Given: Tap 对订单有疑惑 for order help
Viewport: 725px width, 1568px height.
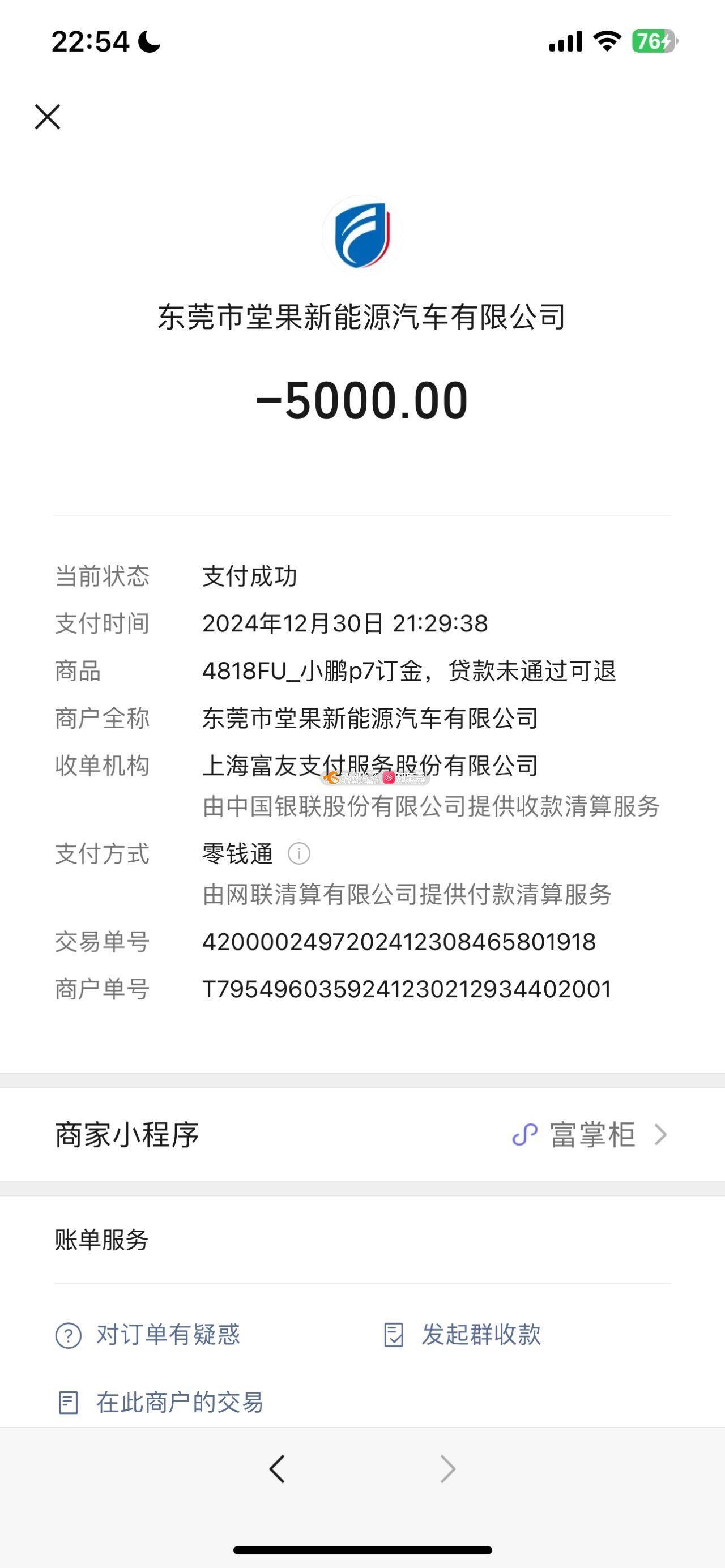Looking at the screenshot, I should [x=148, y=1335].
